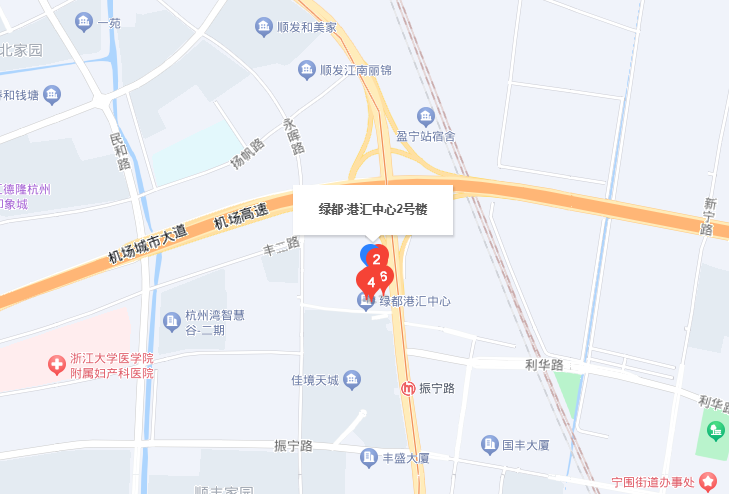Open the 绿都·港汇中心2号楼 info bubble
The width and height of the screenshot is (729, 494).
373,210
